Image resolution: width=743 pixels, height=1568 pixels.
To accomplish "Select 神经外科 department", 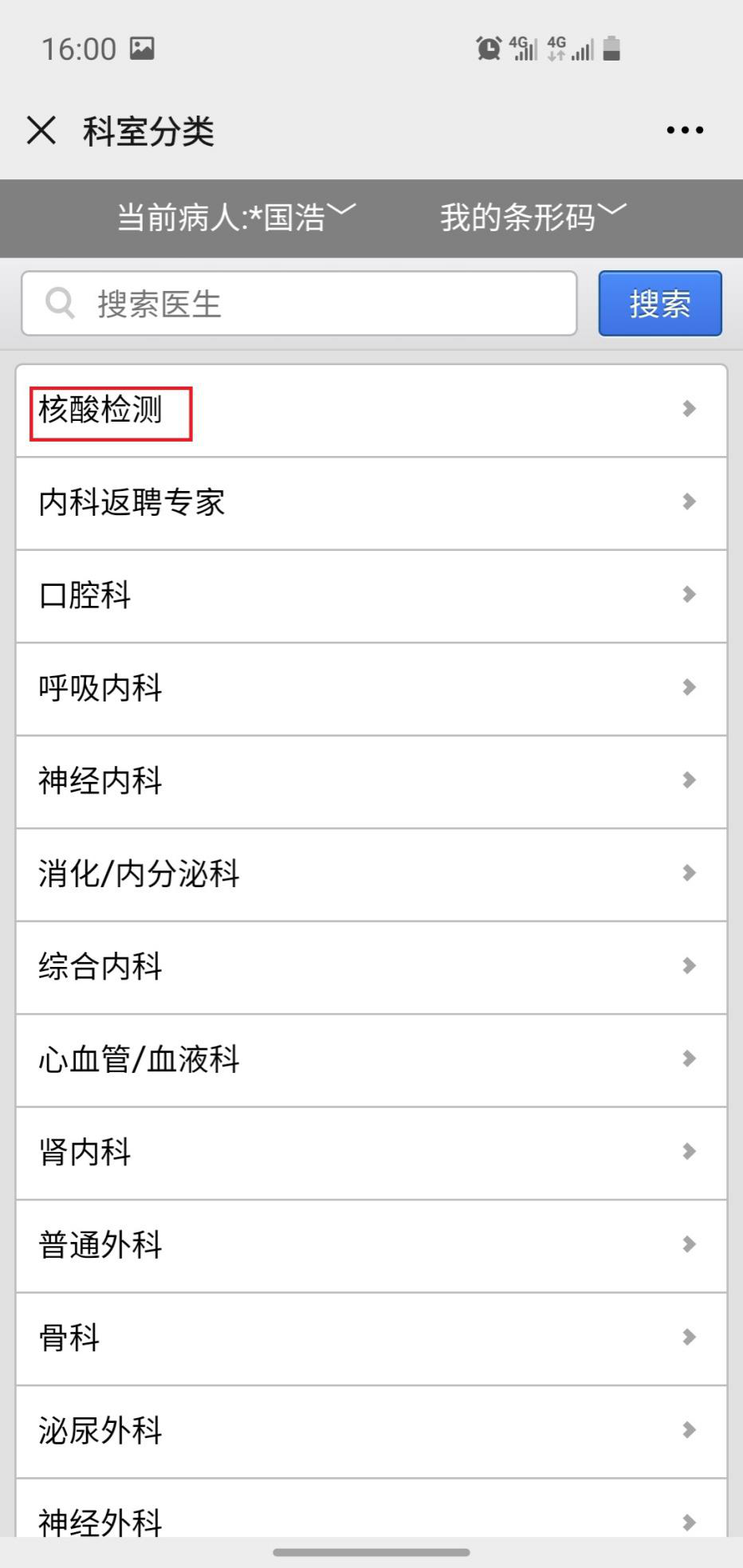I will point(371,1515).
